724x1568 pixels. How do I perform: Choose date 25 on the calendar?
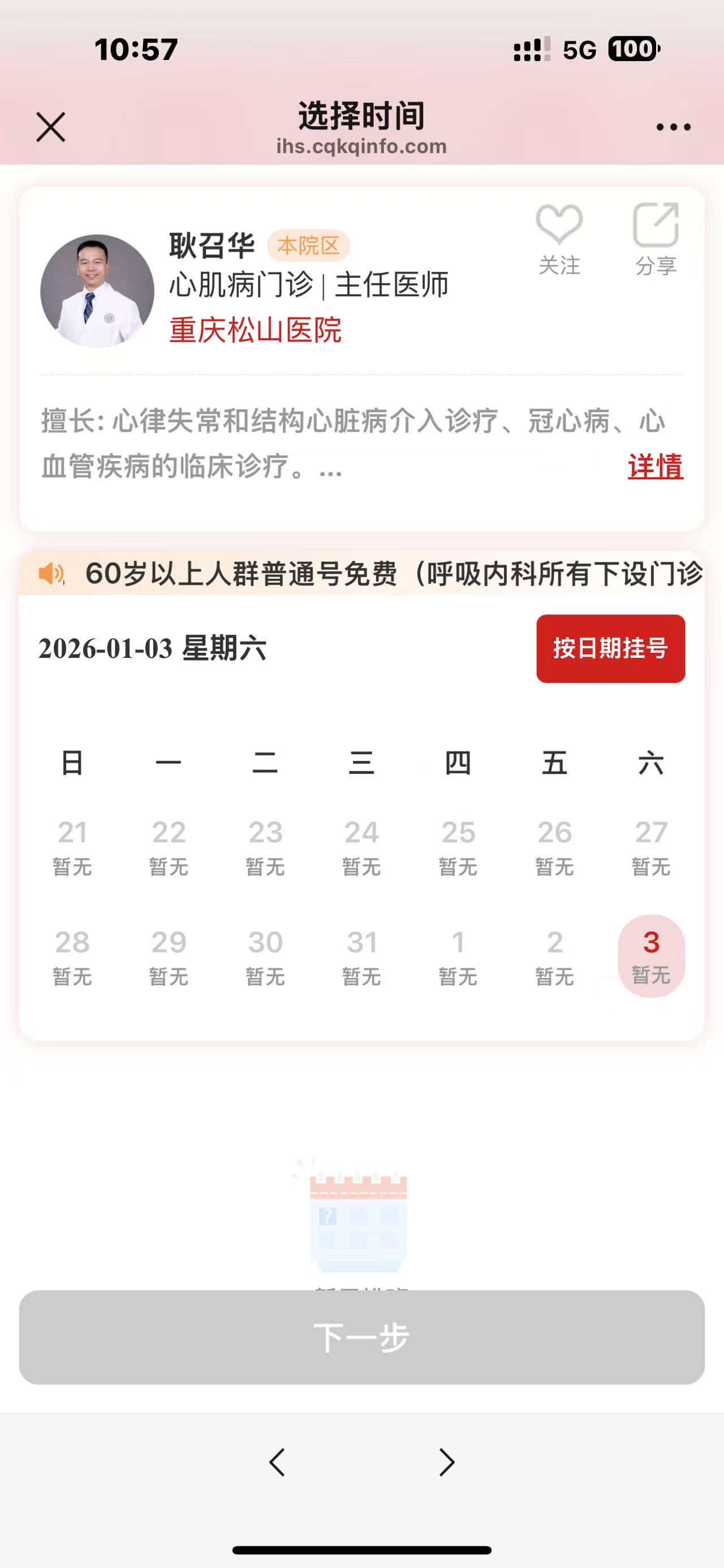(x=458, y=846)
